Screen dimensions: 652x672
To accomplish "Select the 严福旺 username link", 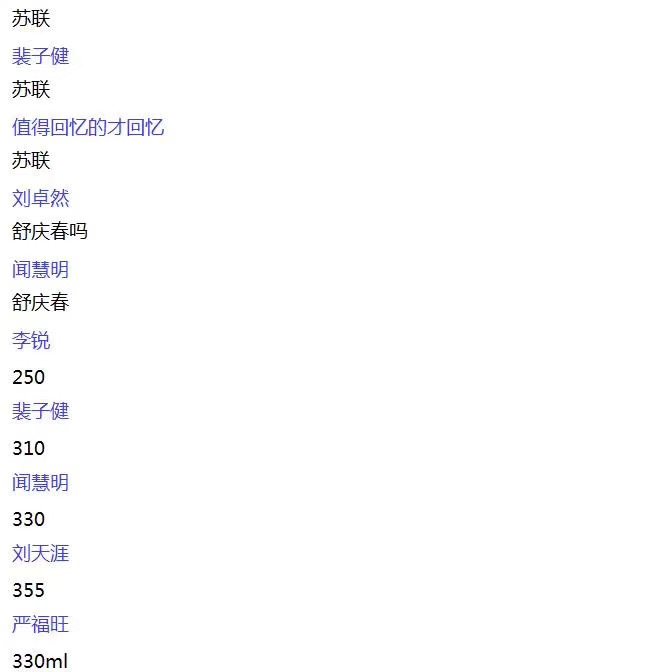I will 40,625.
